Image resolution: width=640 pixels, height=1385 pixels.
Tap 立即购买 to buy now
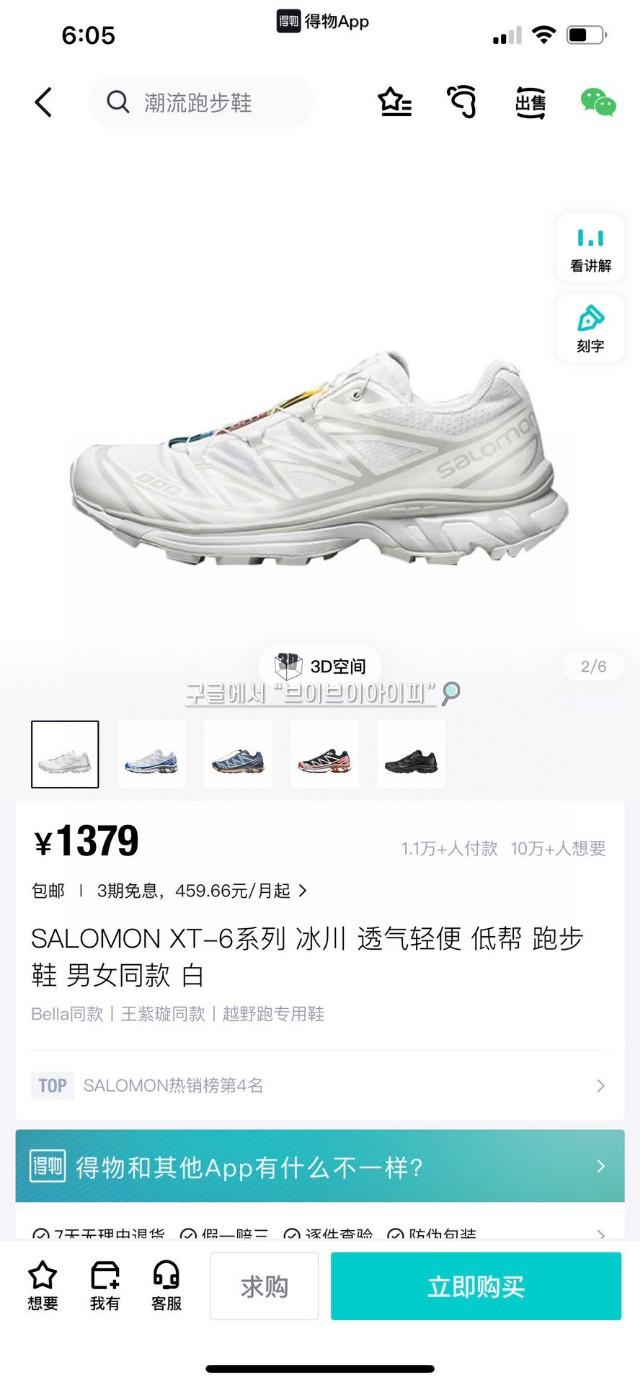point(476,1287)
